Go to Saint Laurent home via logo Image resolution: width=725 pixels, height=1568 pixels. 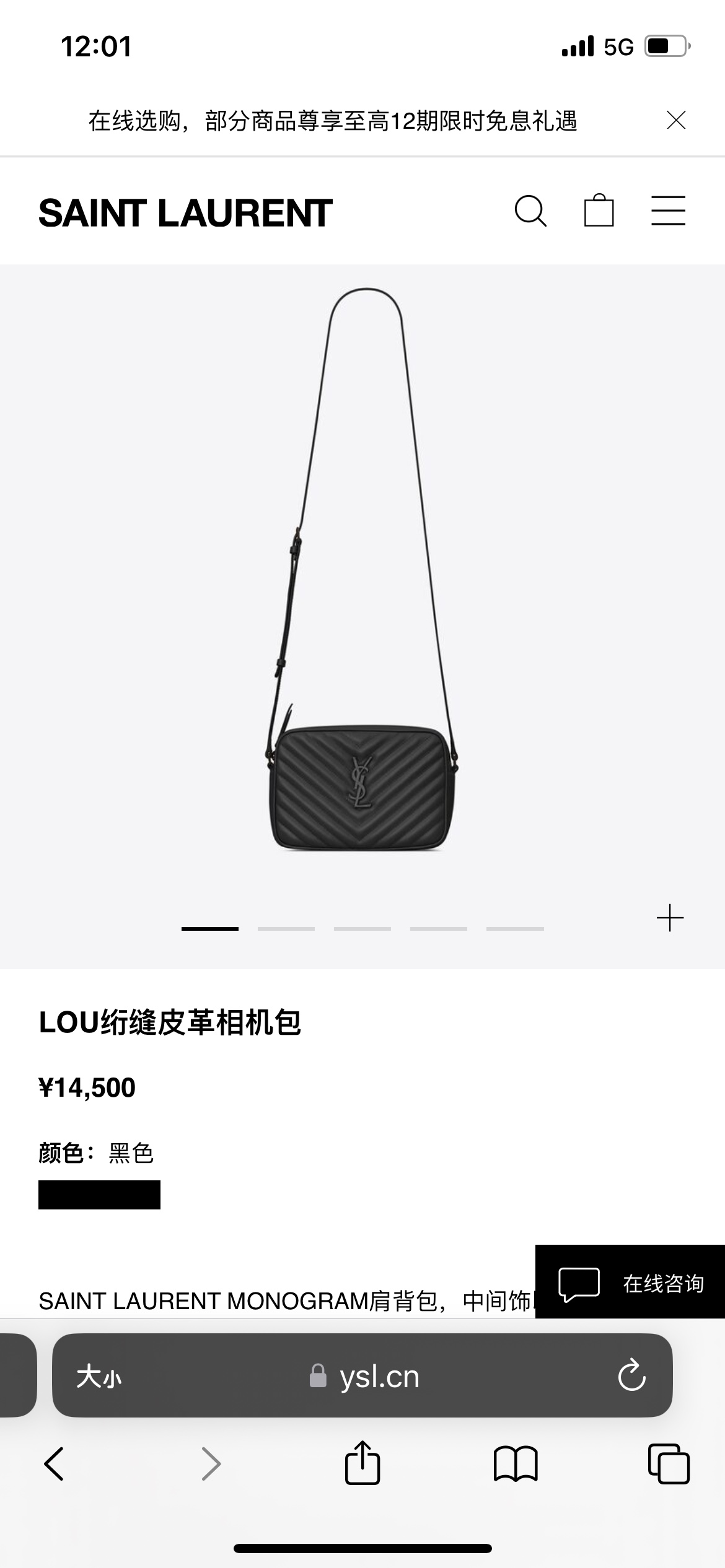185,213
